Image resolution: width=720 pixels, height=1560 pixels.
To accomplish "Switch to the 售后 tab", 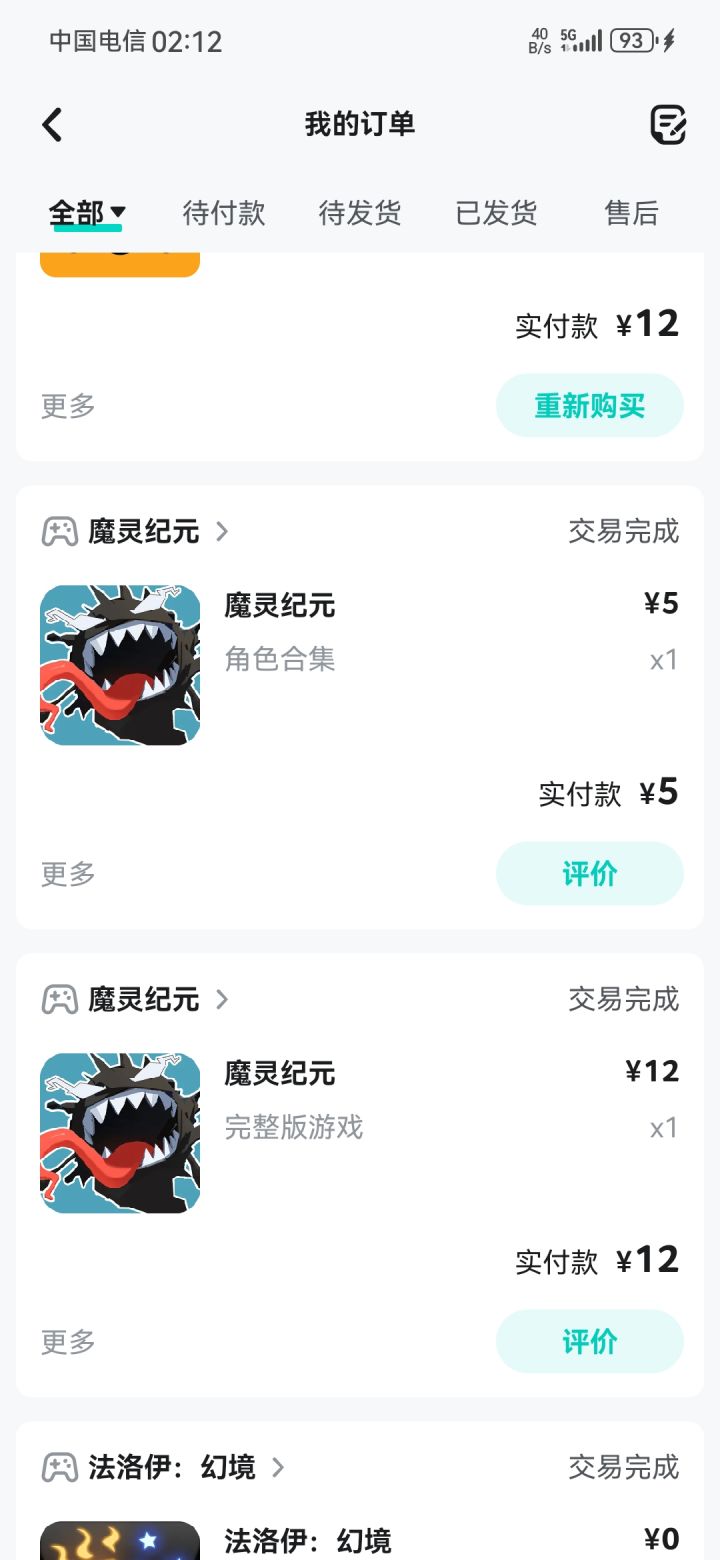I will point(631,213).
